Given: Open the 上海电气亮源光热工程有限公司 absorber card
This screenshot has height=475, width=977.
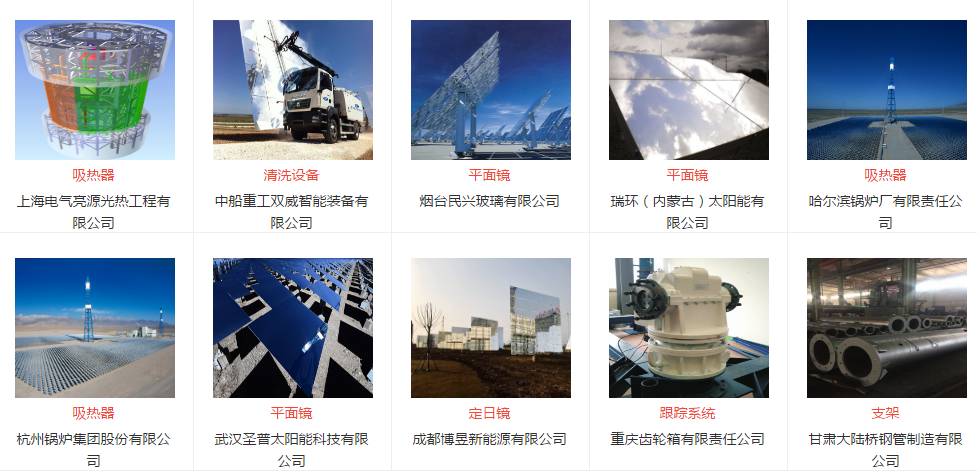Looking at the screenshot, I should (95, 91).
